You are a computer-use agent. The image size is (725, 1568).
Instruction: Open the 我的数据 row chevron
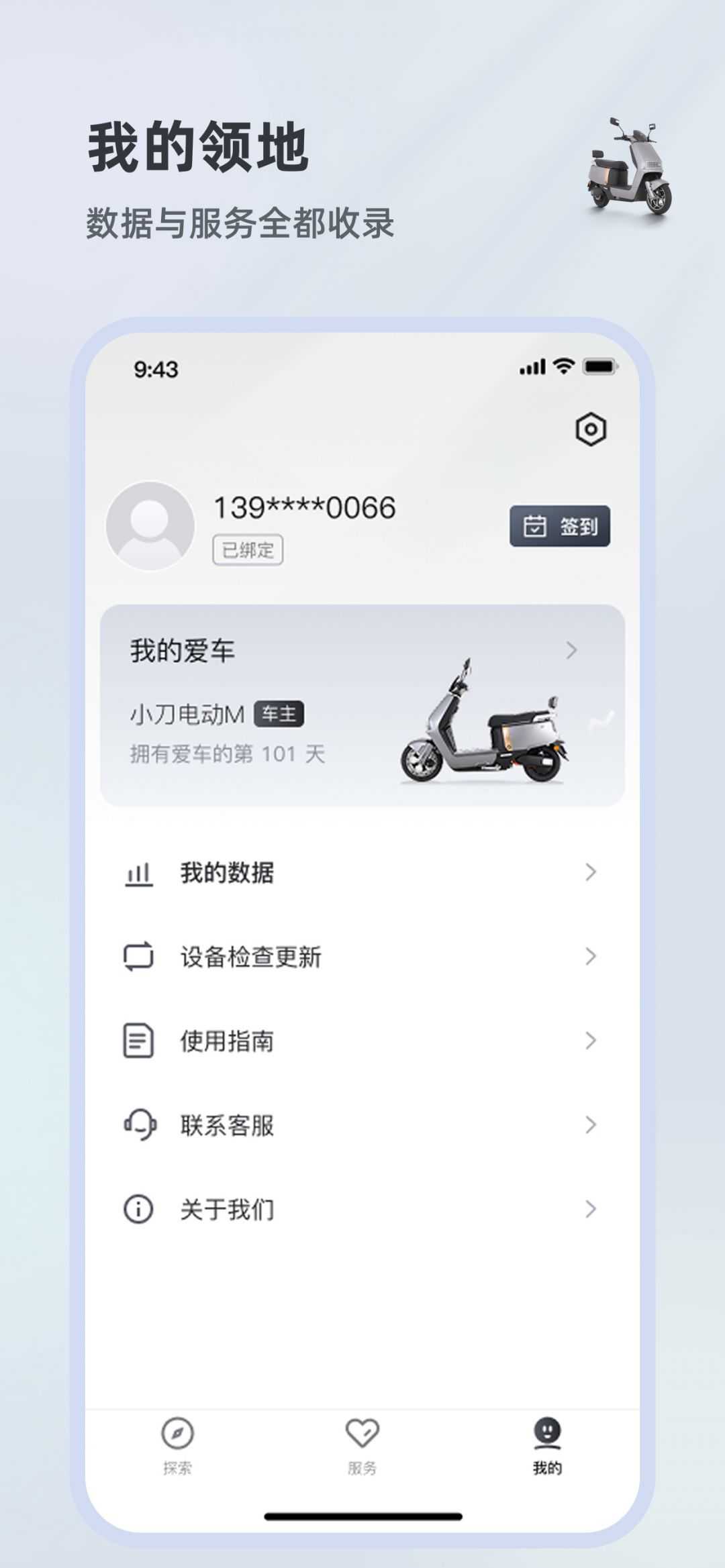pyautogui.click(x=589, y=871)
